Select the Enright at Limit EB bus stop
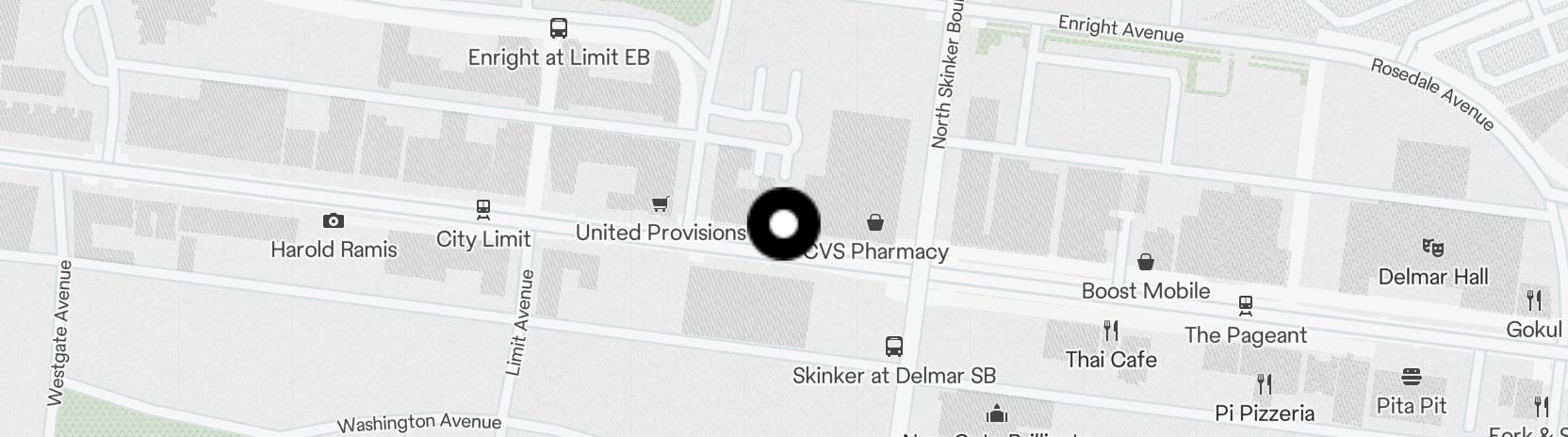 559,28
